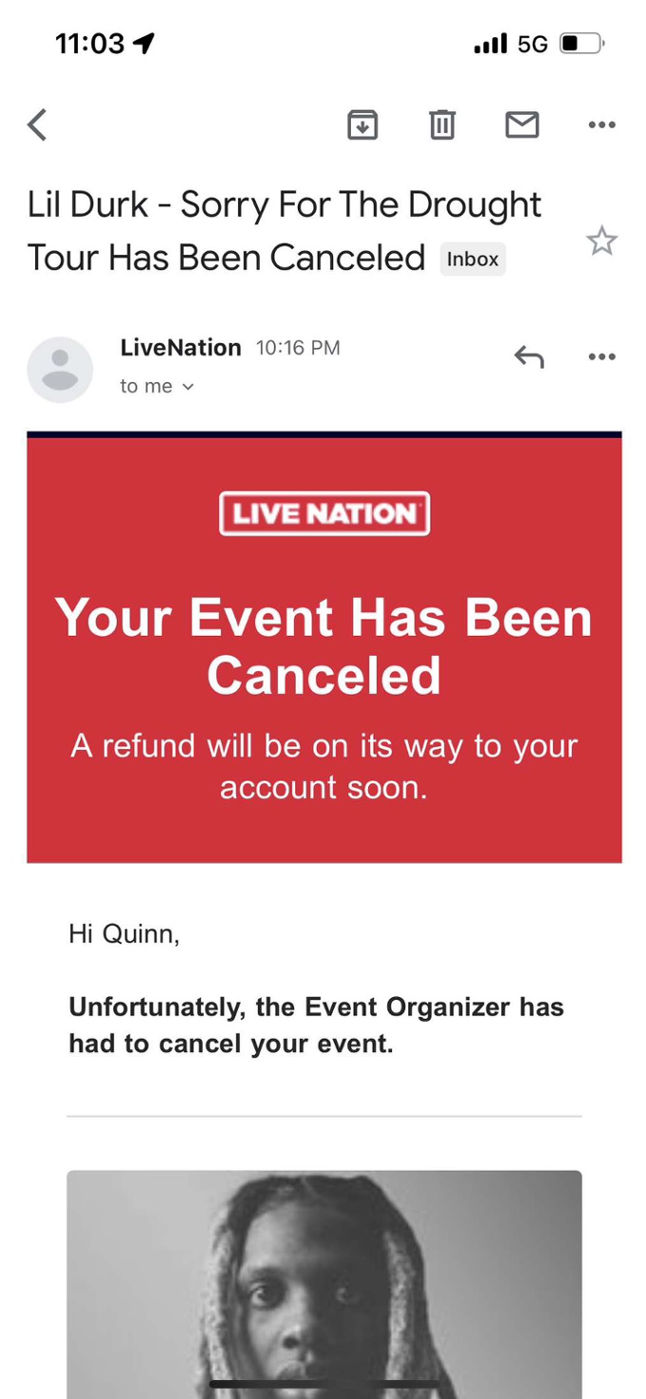Star the Lil Durk canceled tour email
The height and width of the screenshot is (1399, 646).
click(x=602, y=241)
